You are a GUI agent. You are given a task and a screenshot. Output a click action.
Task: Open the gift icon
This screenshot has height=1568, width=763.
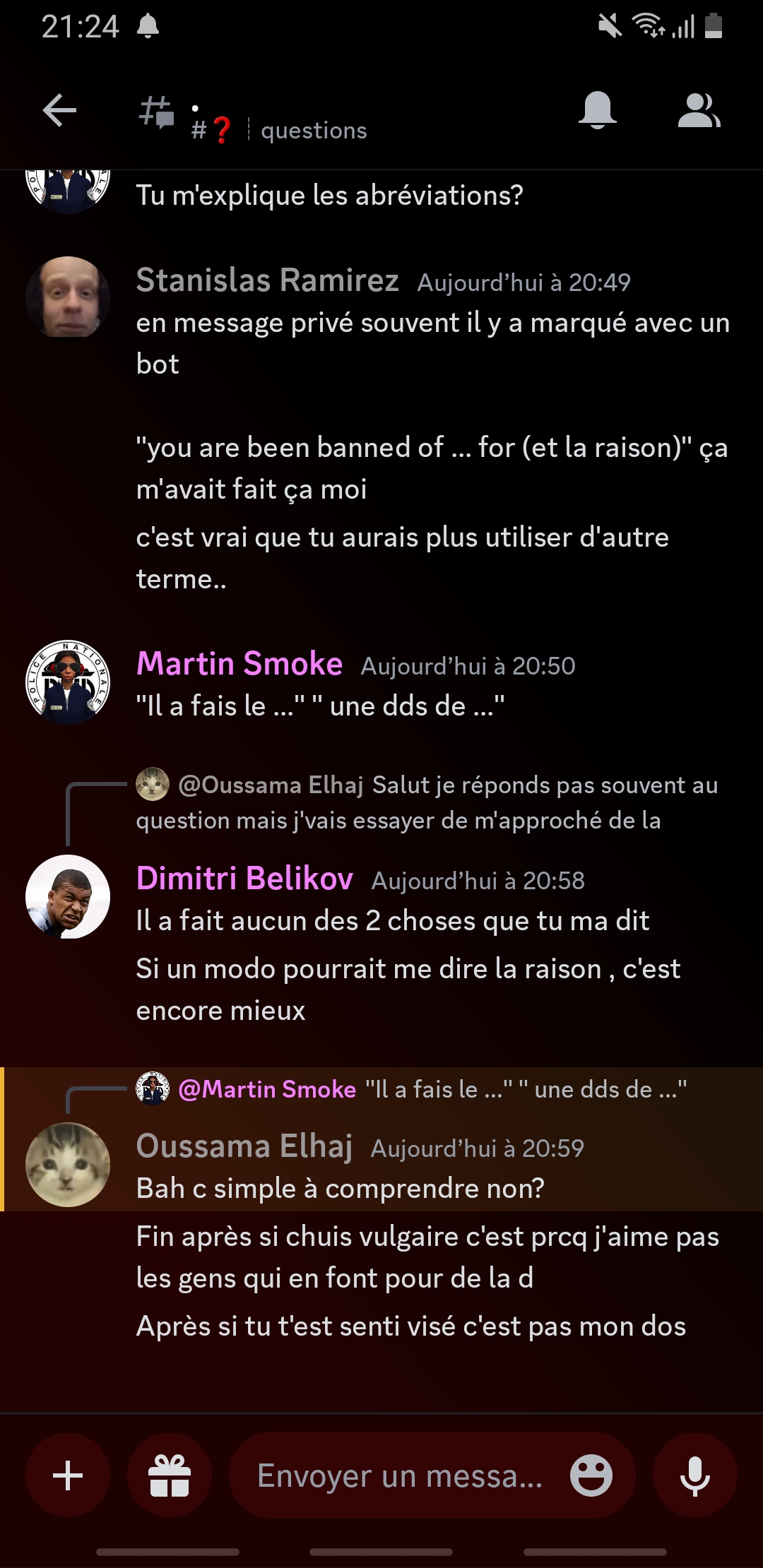pos(170,1475)
